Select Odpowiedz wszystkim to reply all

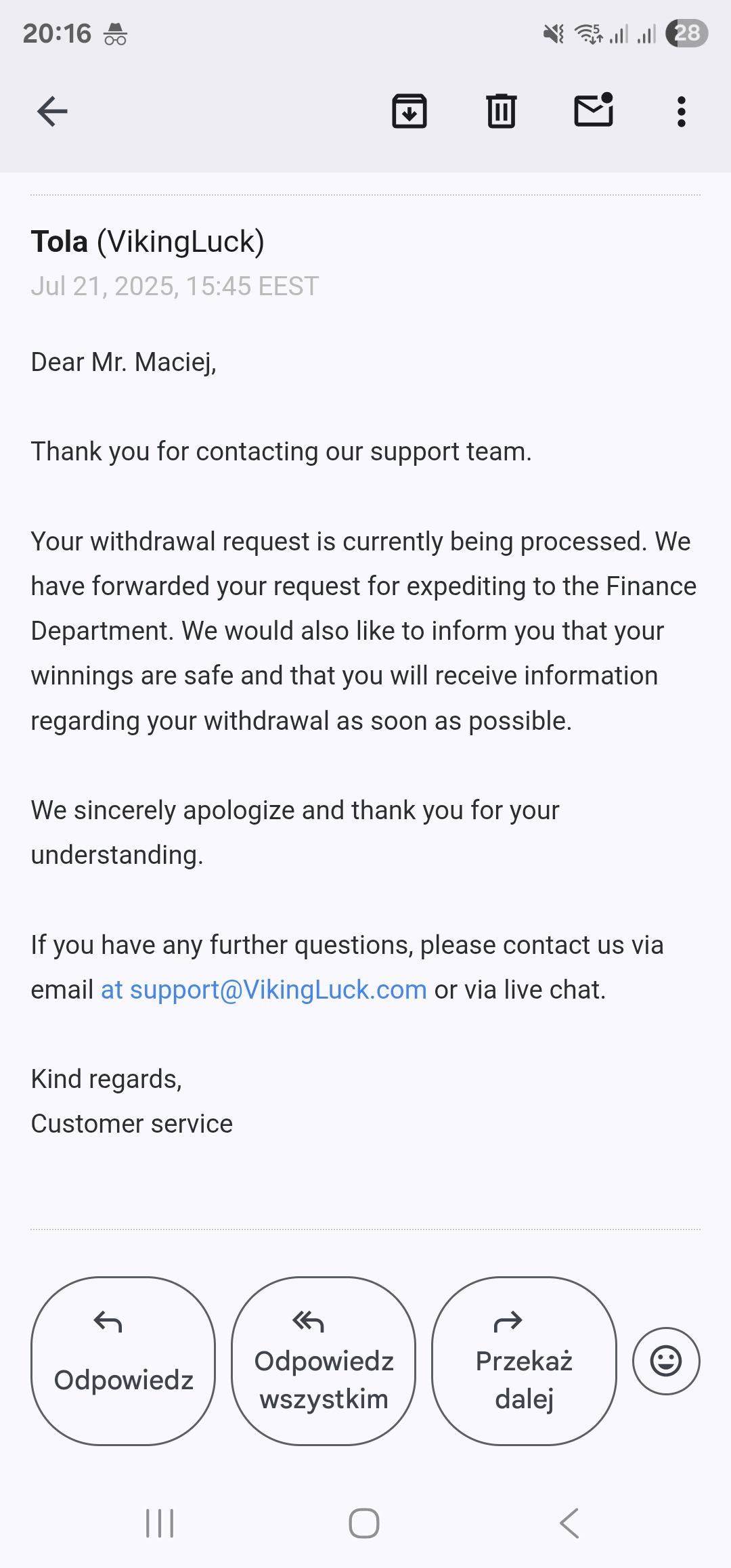[324, 1361]
